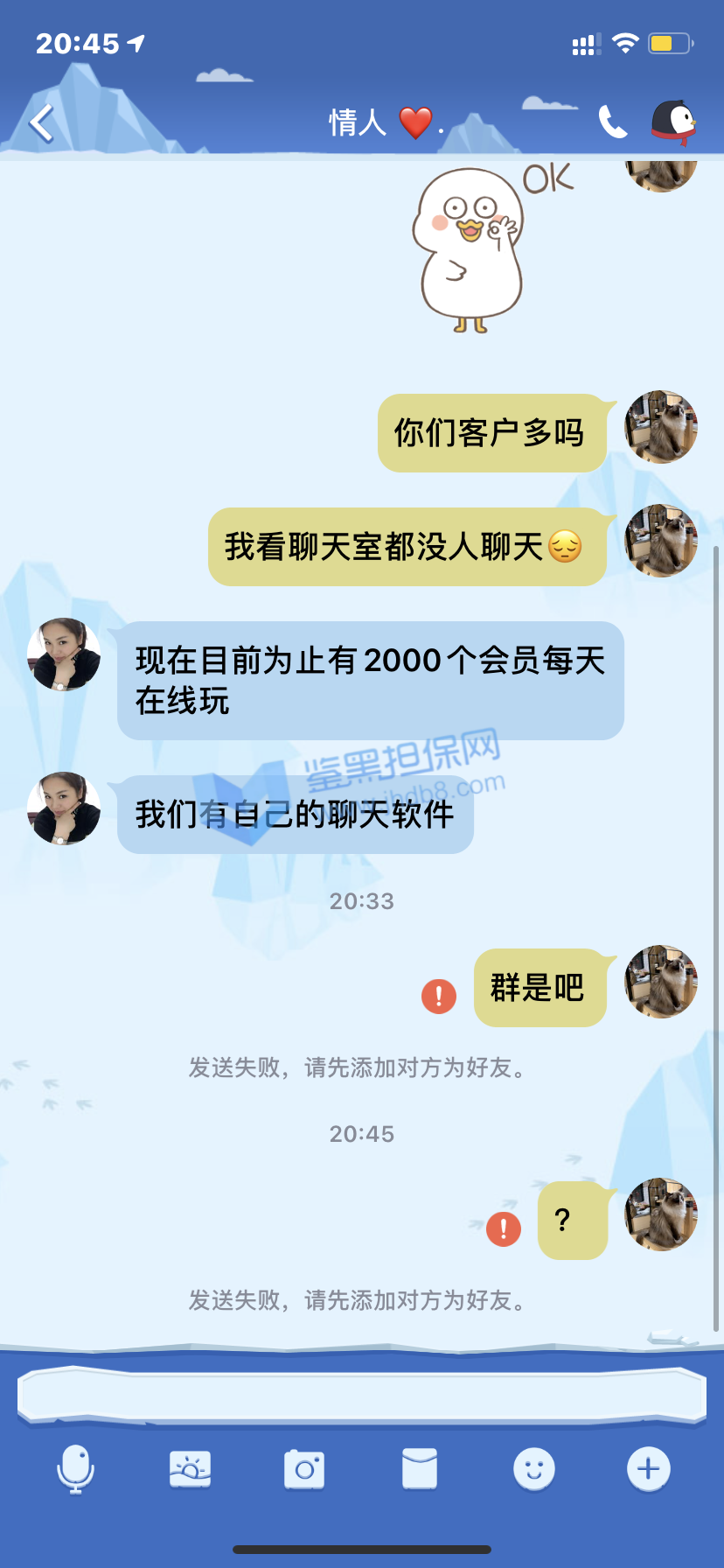Open the emoji smiley panel
The width and height of the screenshot is (724, 1568).
[533, 1468]
